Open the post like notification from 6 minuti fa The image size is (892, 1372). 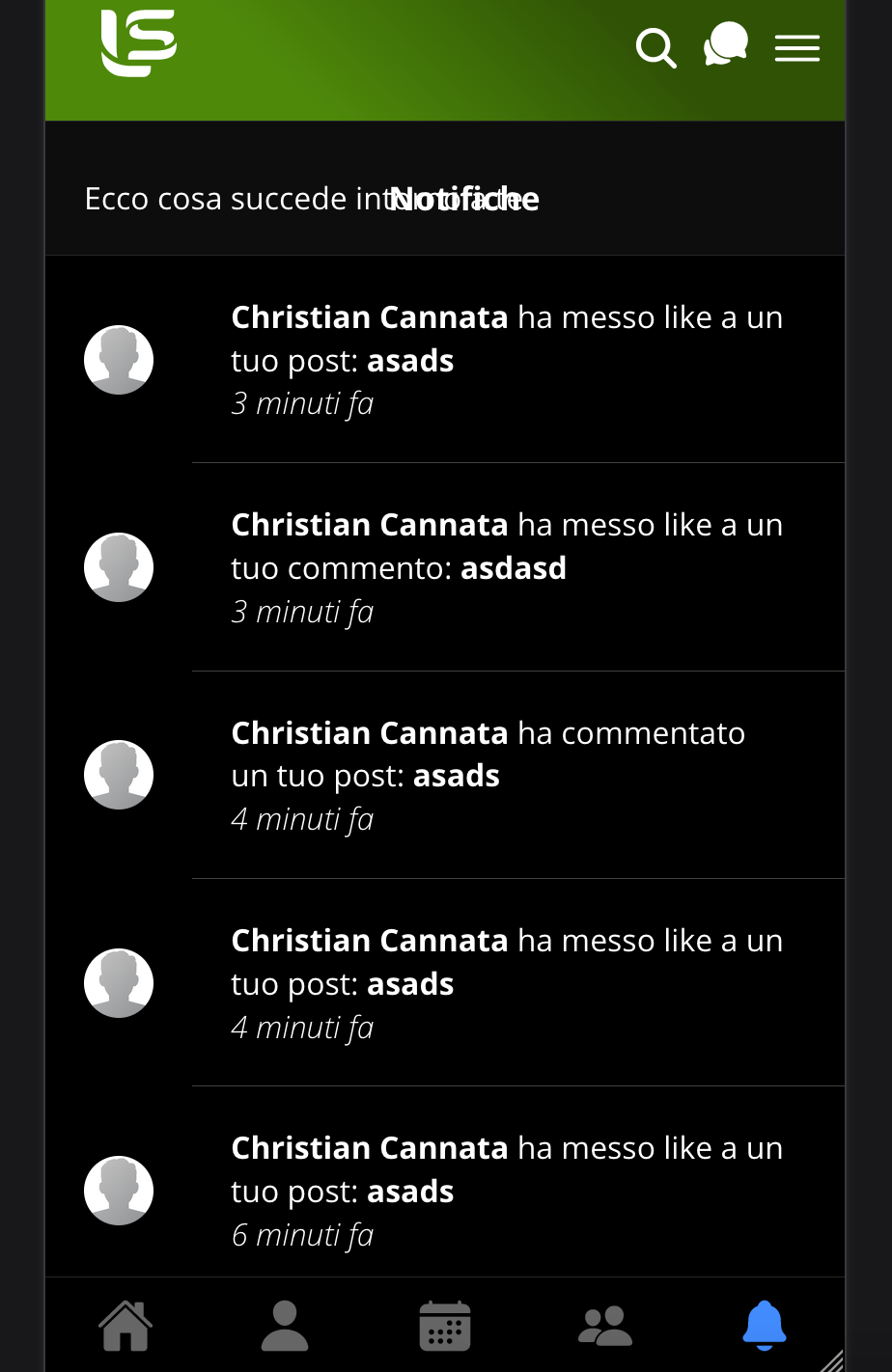coord(507,1191)
